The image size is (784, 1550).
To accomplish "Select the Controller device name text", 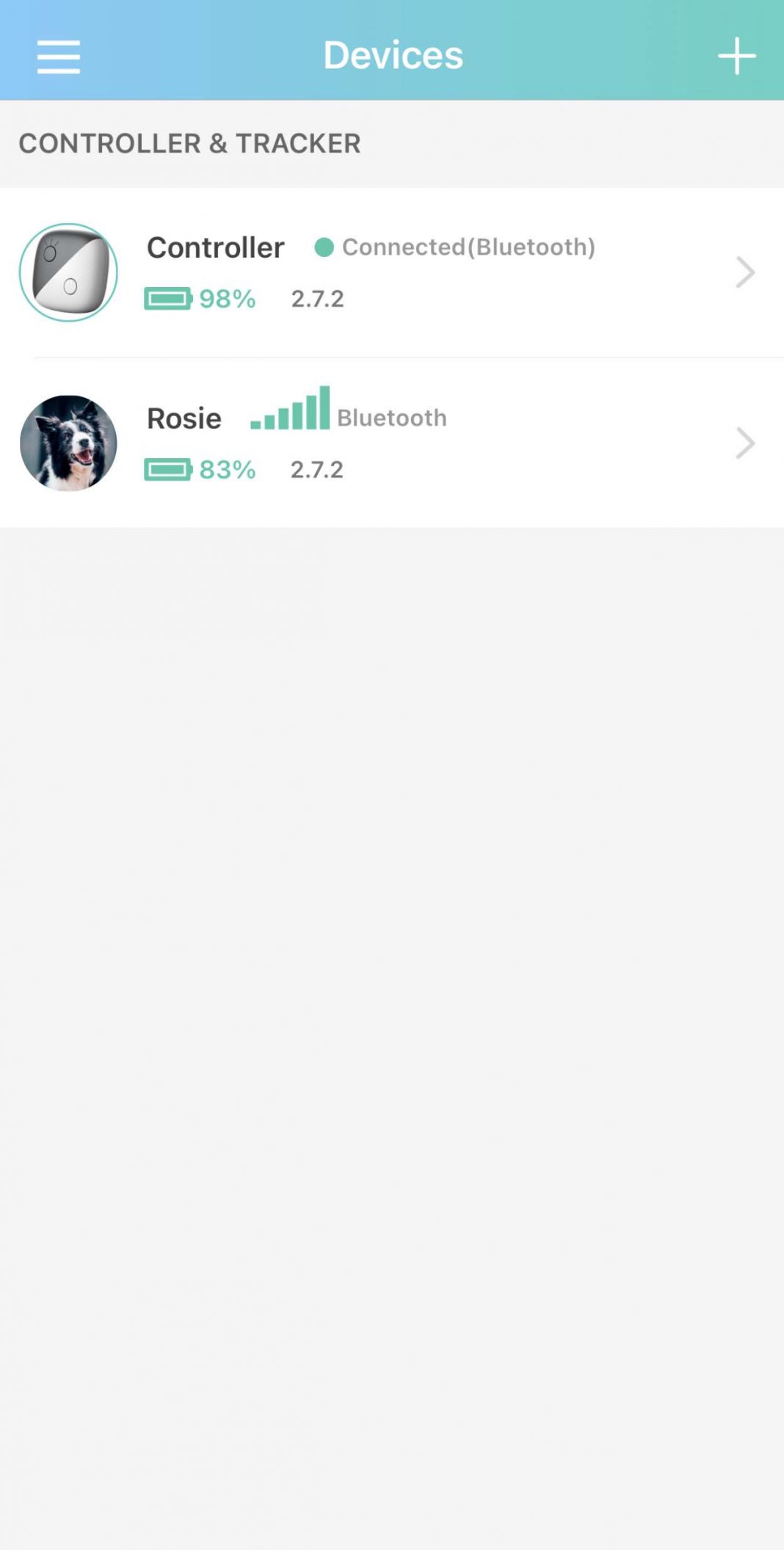I will point(215,247).
